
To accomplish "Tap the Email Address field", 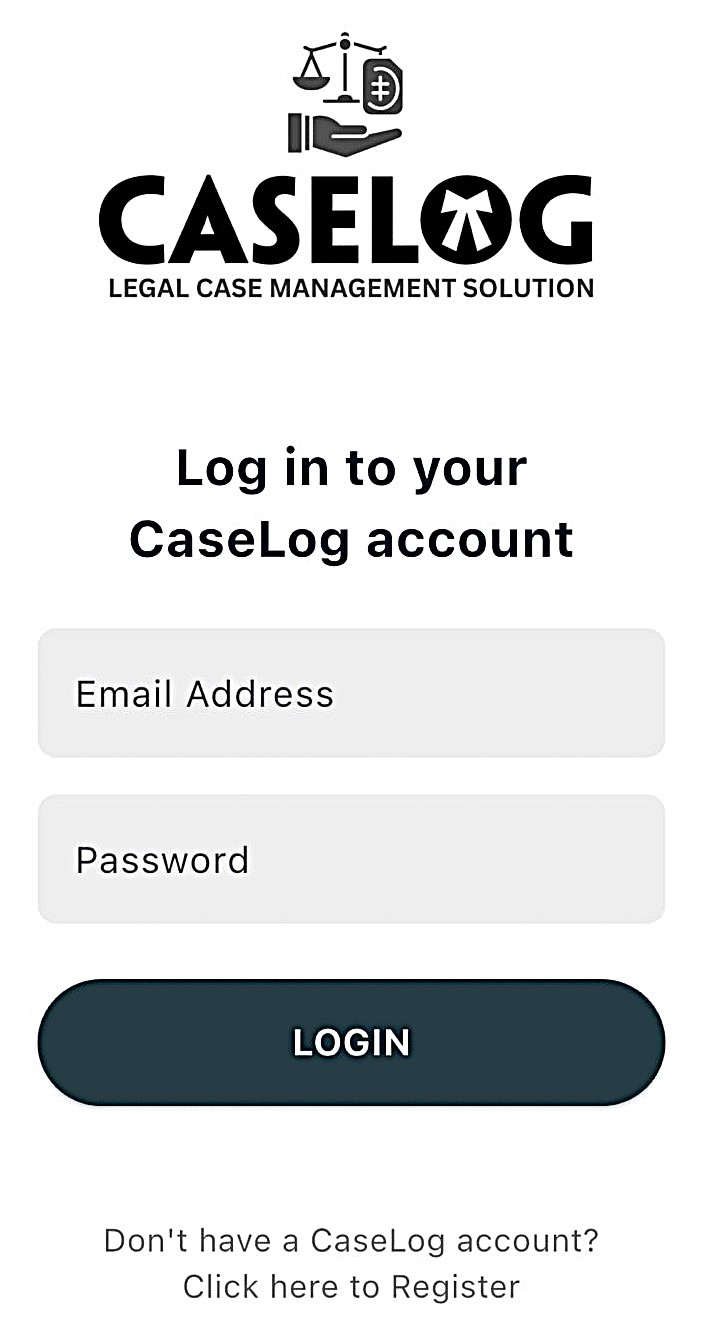I will pyautogui.click(x=350, y=693).
